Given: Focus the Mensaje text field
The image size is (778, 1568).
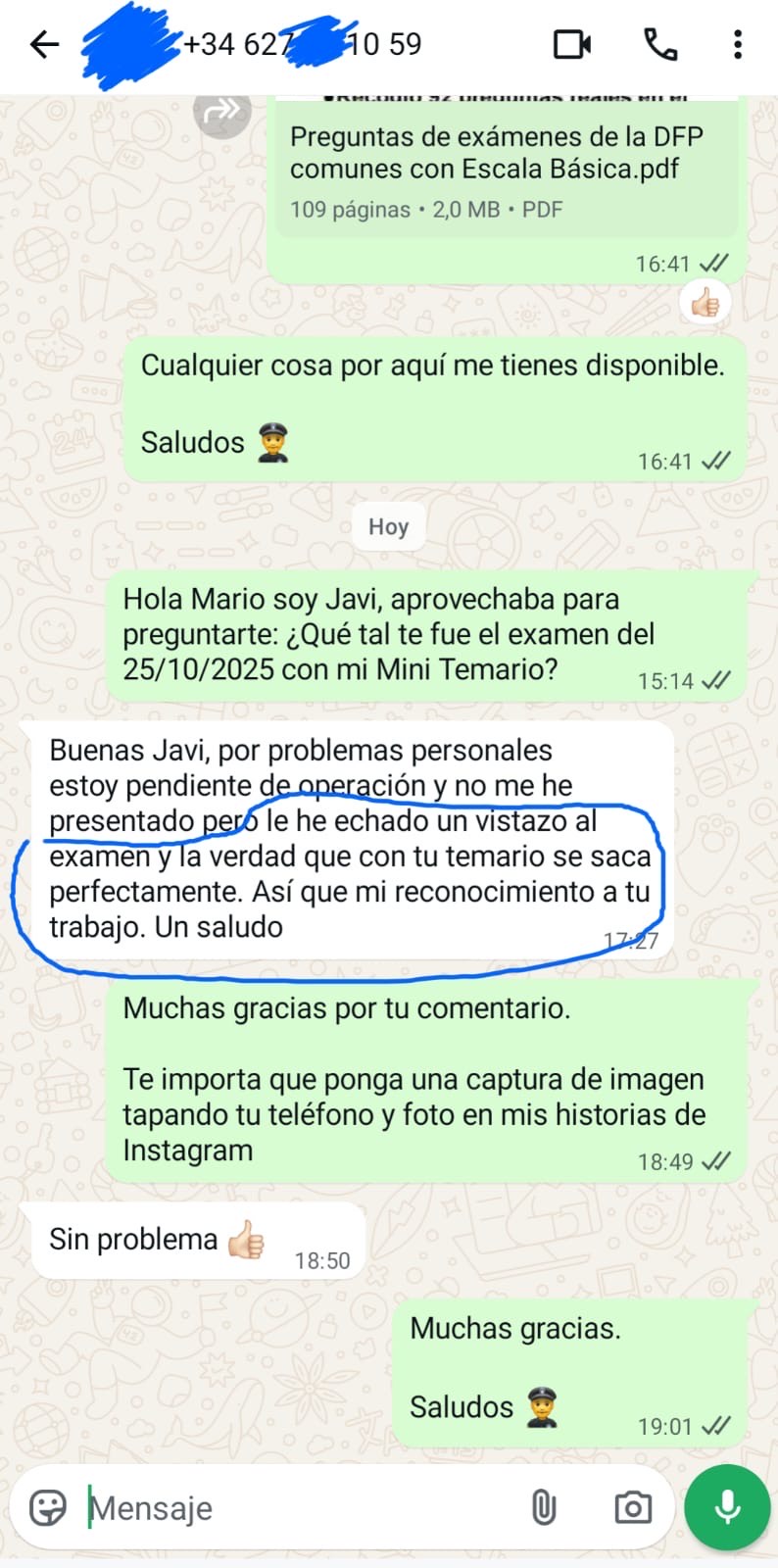Looking at the screenshot, I should pyautogui.click(x=294, y=1507).
